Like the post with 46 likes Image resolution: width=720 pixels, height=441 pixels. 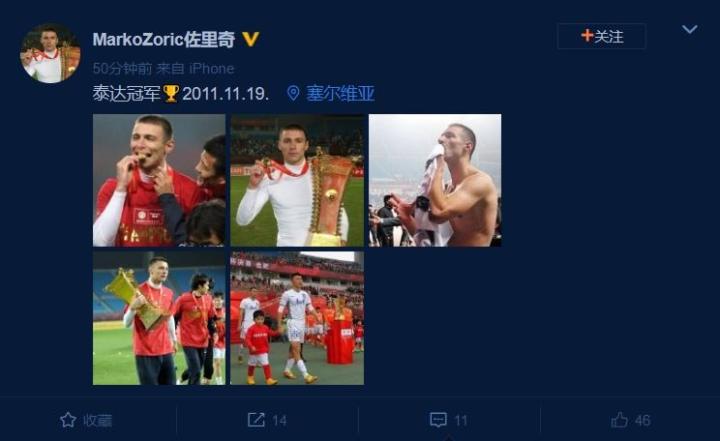coord(630,420)
